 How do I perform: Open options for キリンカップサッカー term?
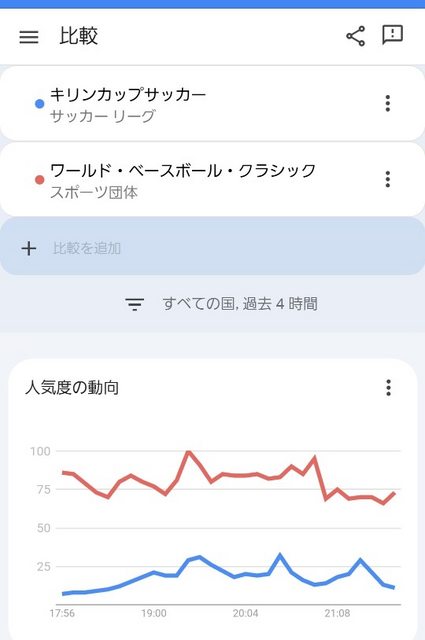tap(388, 103)
